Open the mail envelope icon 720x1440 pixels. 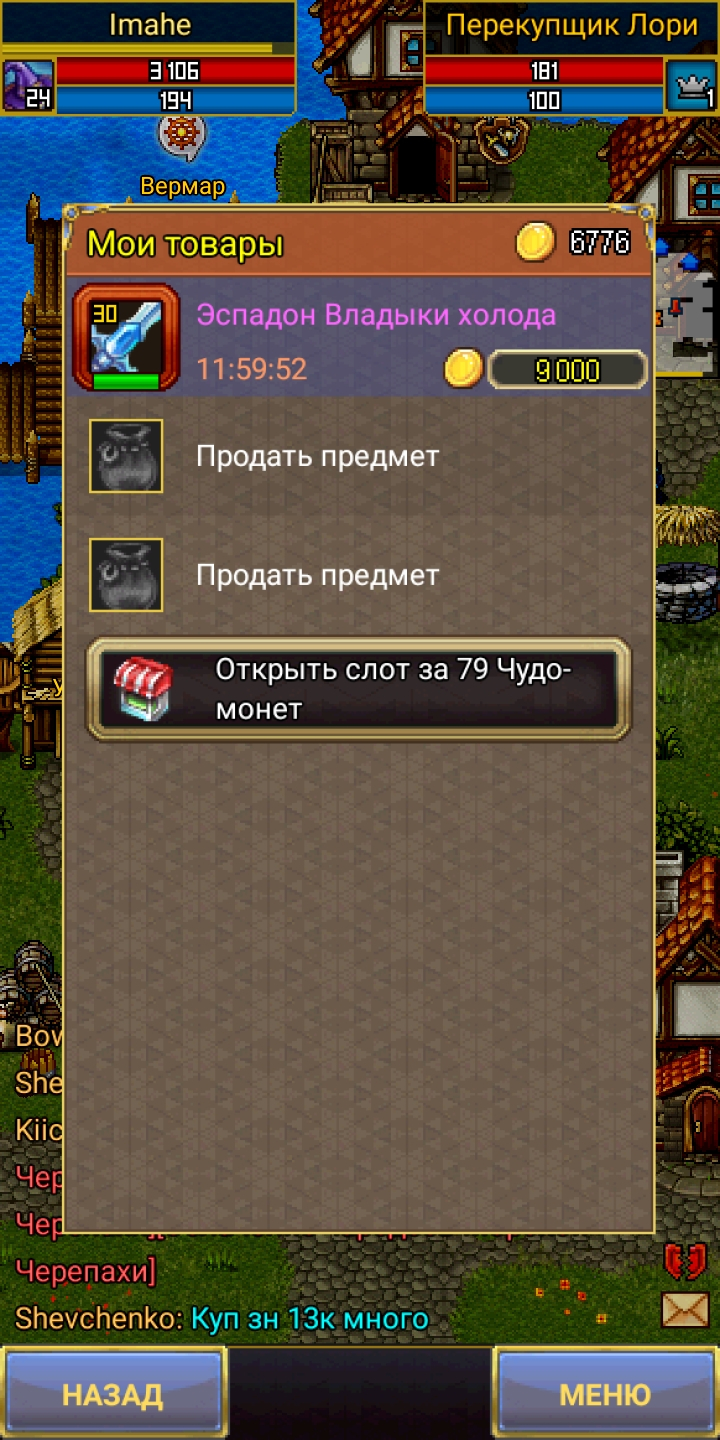click(685, 1309)
